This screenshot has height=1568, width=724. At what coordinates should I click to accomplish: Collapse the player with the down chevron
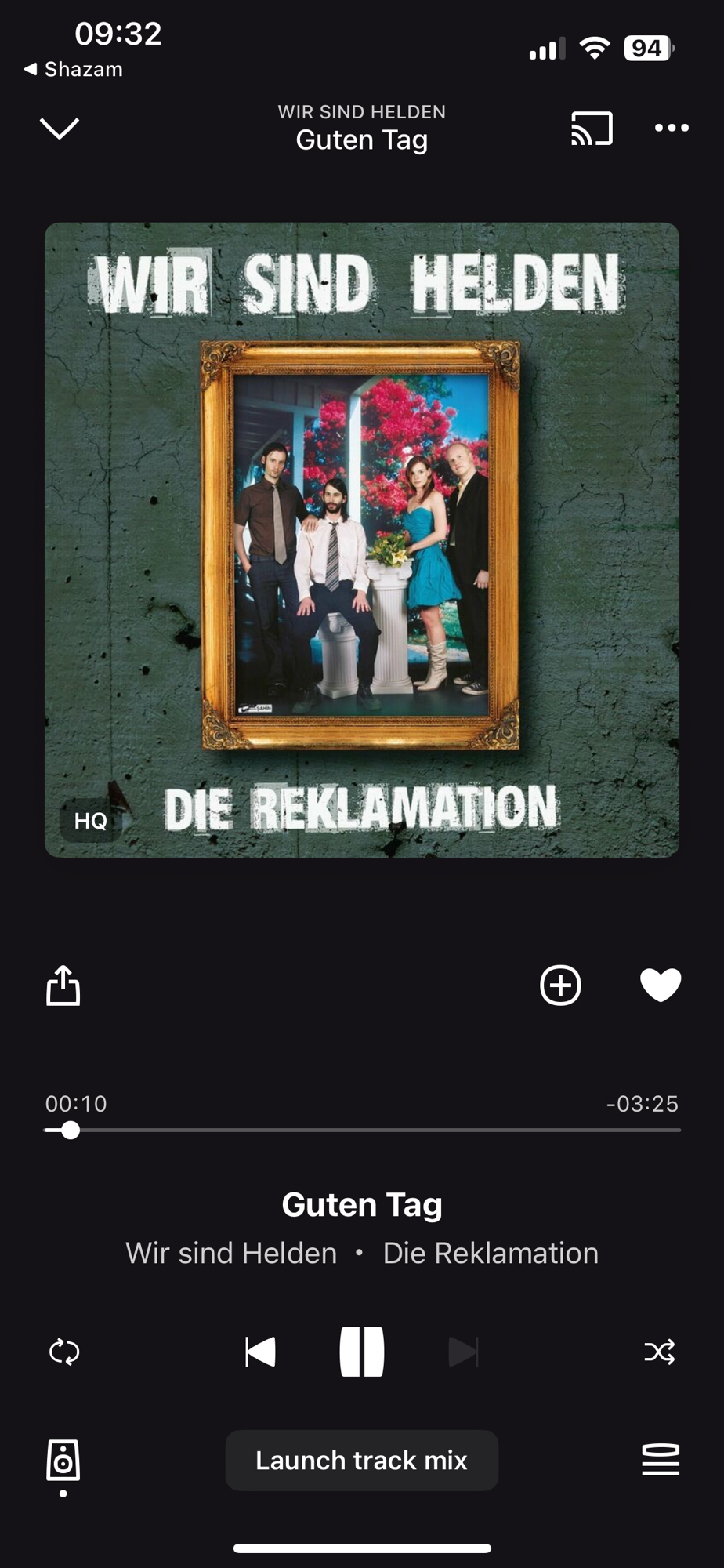click(60, 128)
